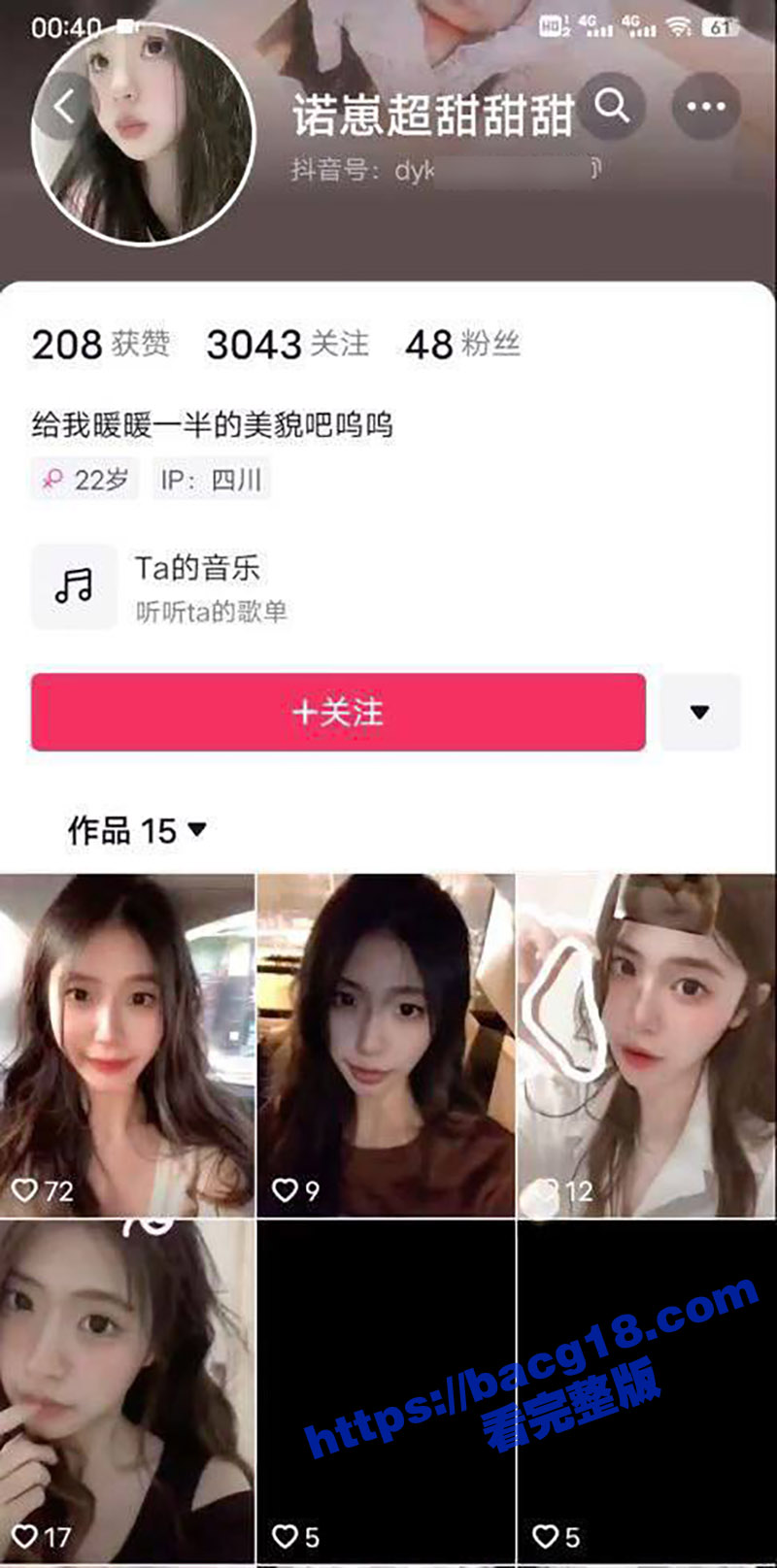This screenshot has width=777, height=1568.
Task: Expand the arrow next to +关注
Action: 699,712
